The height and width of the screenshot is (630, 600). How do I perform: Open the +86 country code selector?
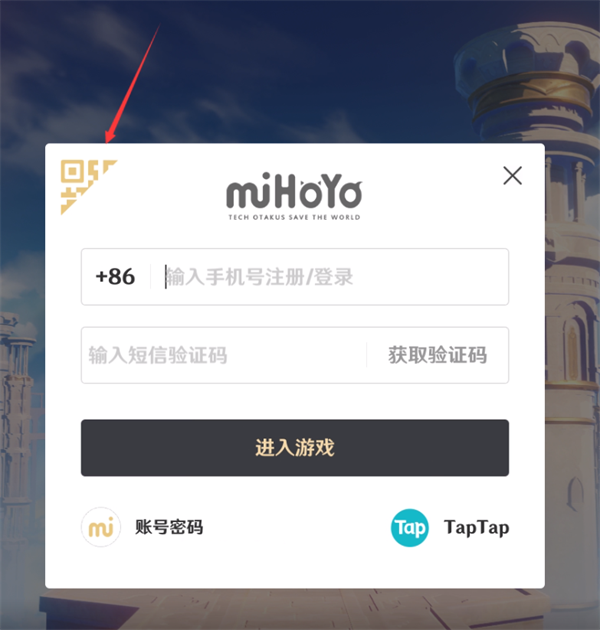[115, 277]
